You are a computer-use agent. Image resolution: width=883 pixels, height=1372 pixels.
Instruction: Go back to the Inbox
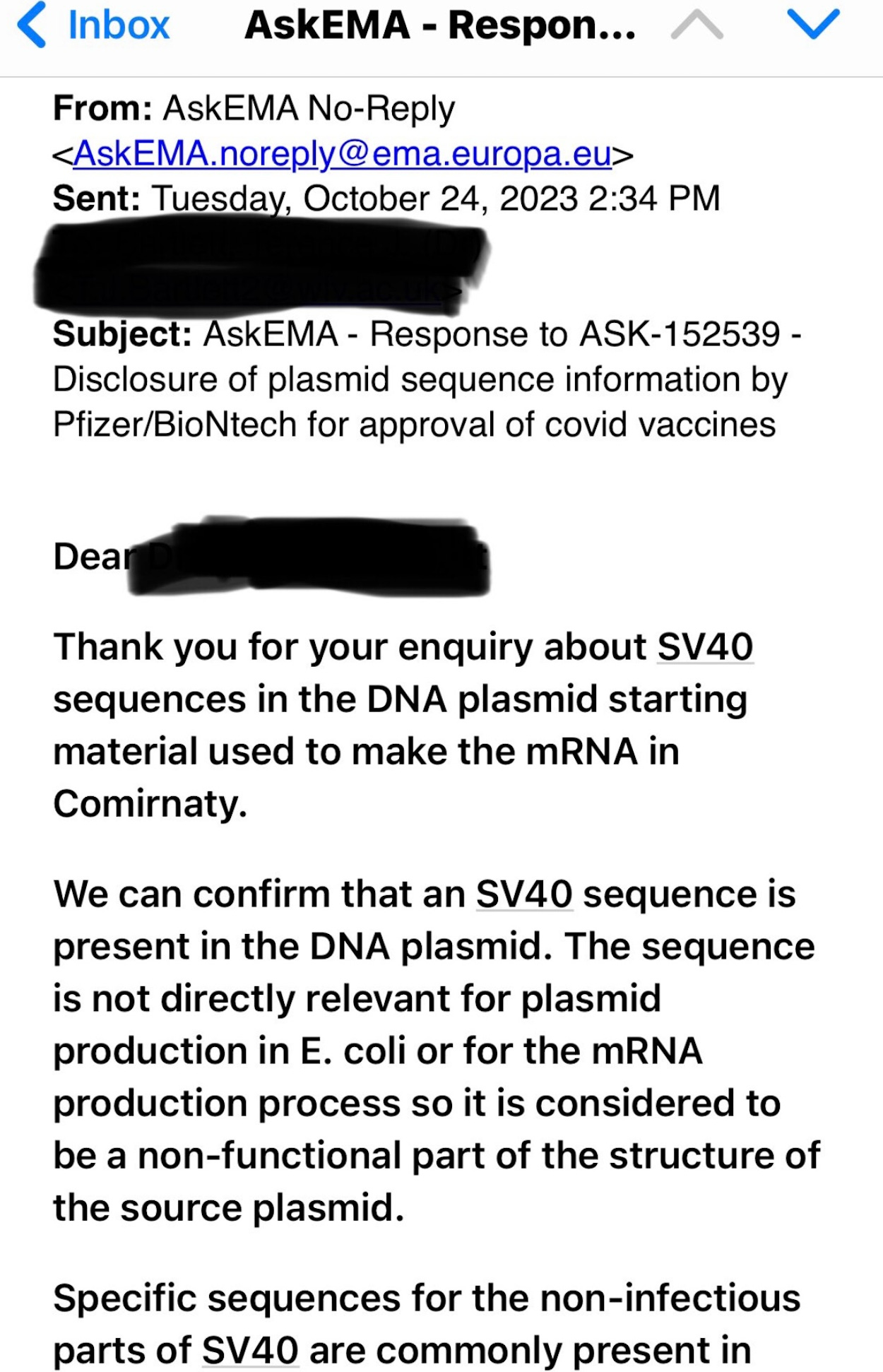pos(94,25)
